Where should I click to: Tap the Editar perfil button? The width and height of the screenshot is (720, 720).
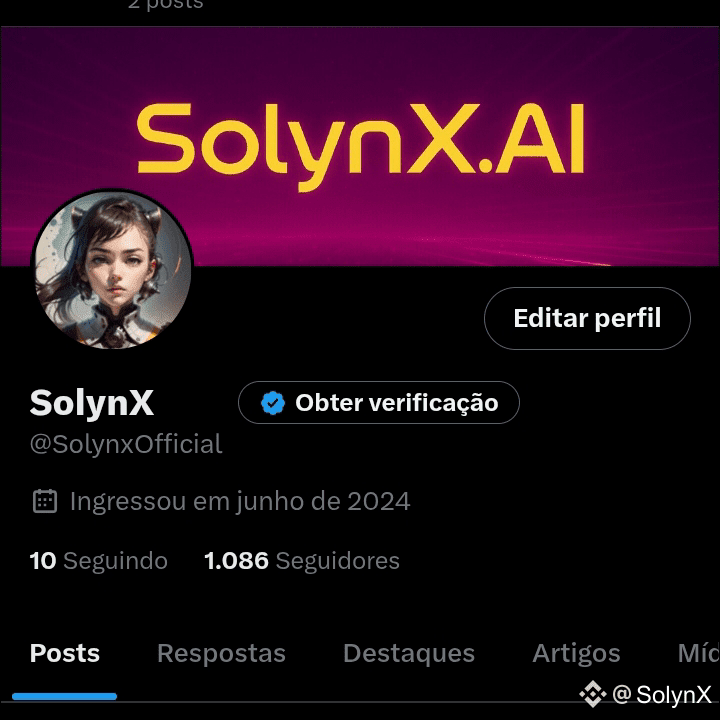pos(587,318)
